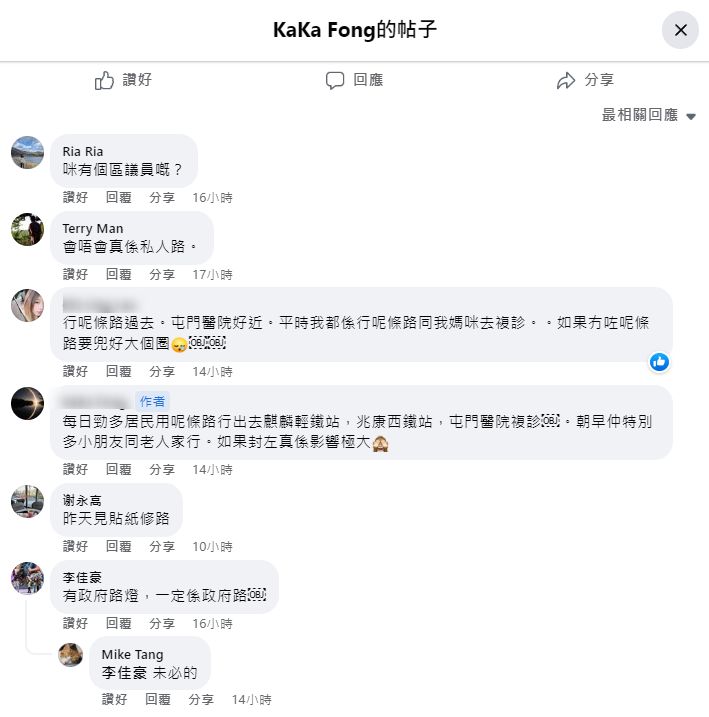Like Ria Ria's comment
Viewport: 709px width, 717px height.
75,198
